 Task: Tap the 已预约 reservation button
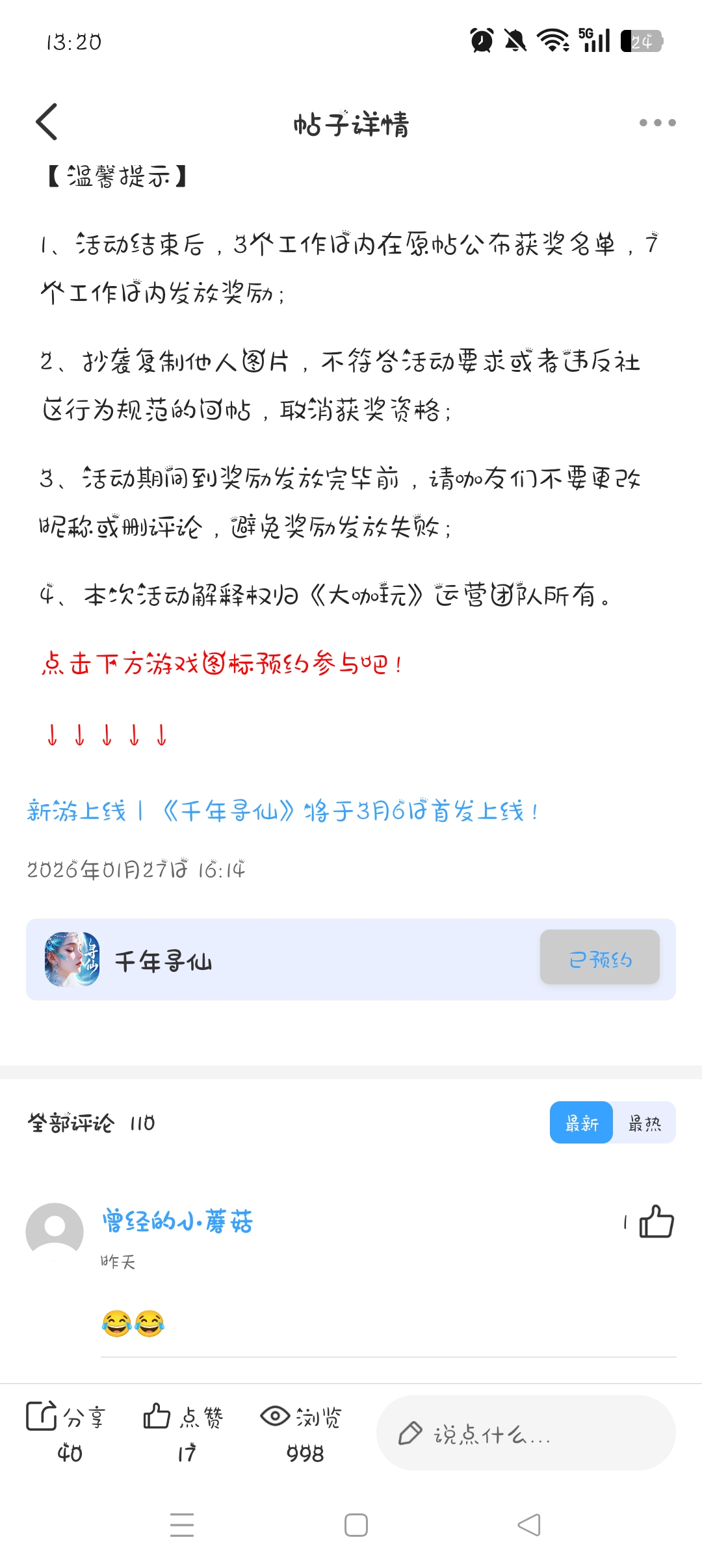[x=599, y=958]
